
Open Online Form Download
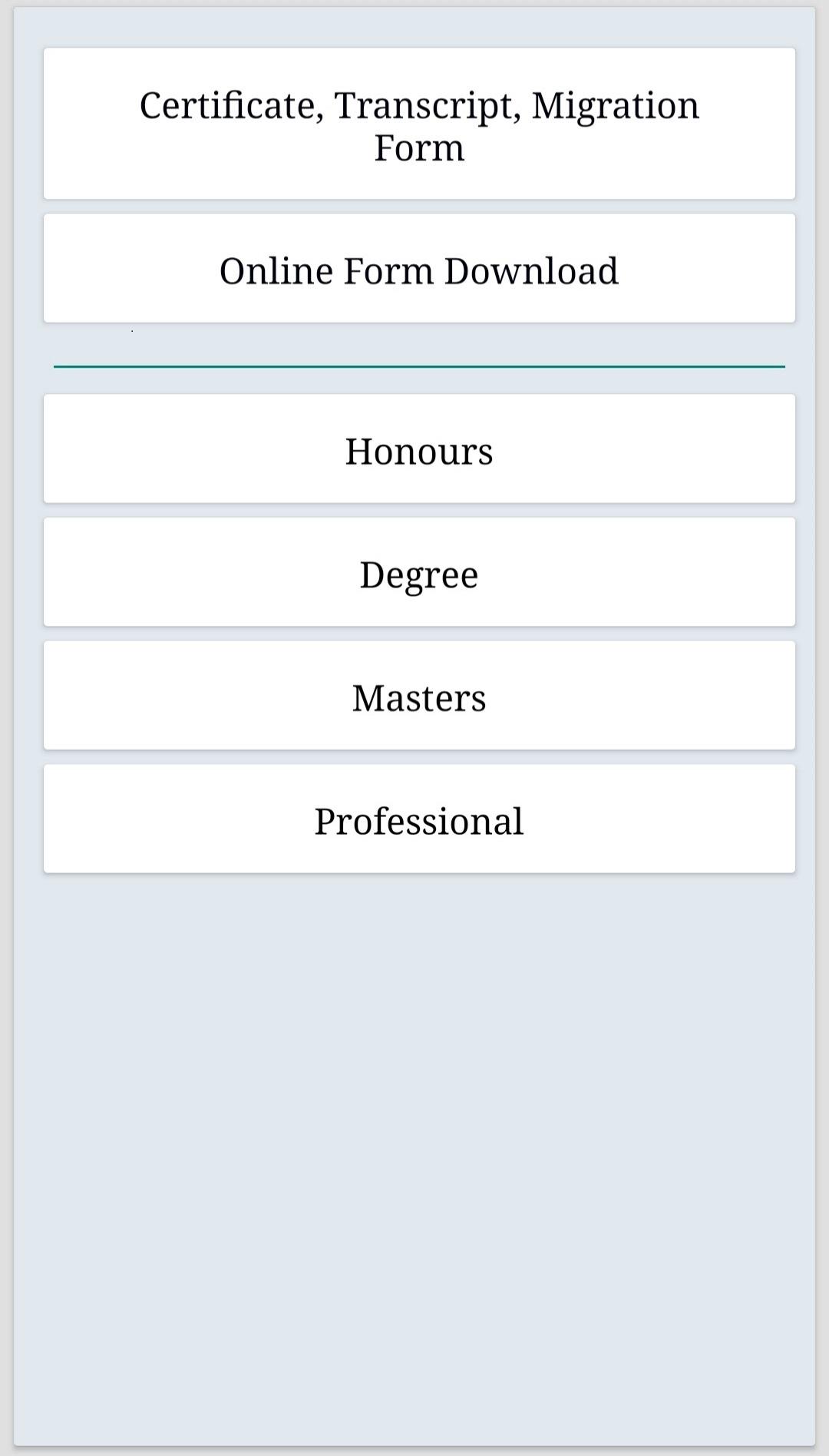(419, 268)
